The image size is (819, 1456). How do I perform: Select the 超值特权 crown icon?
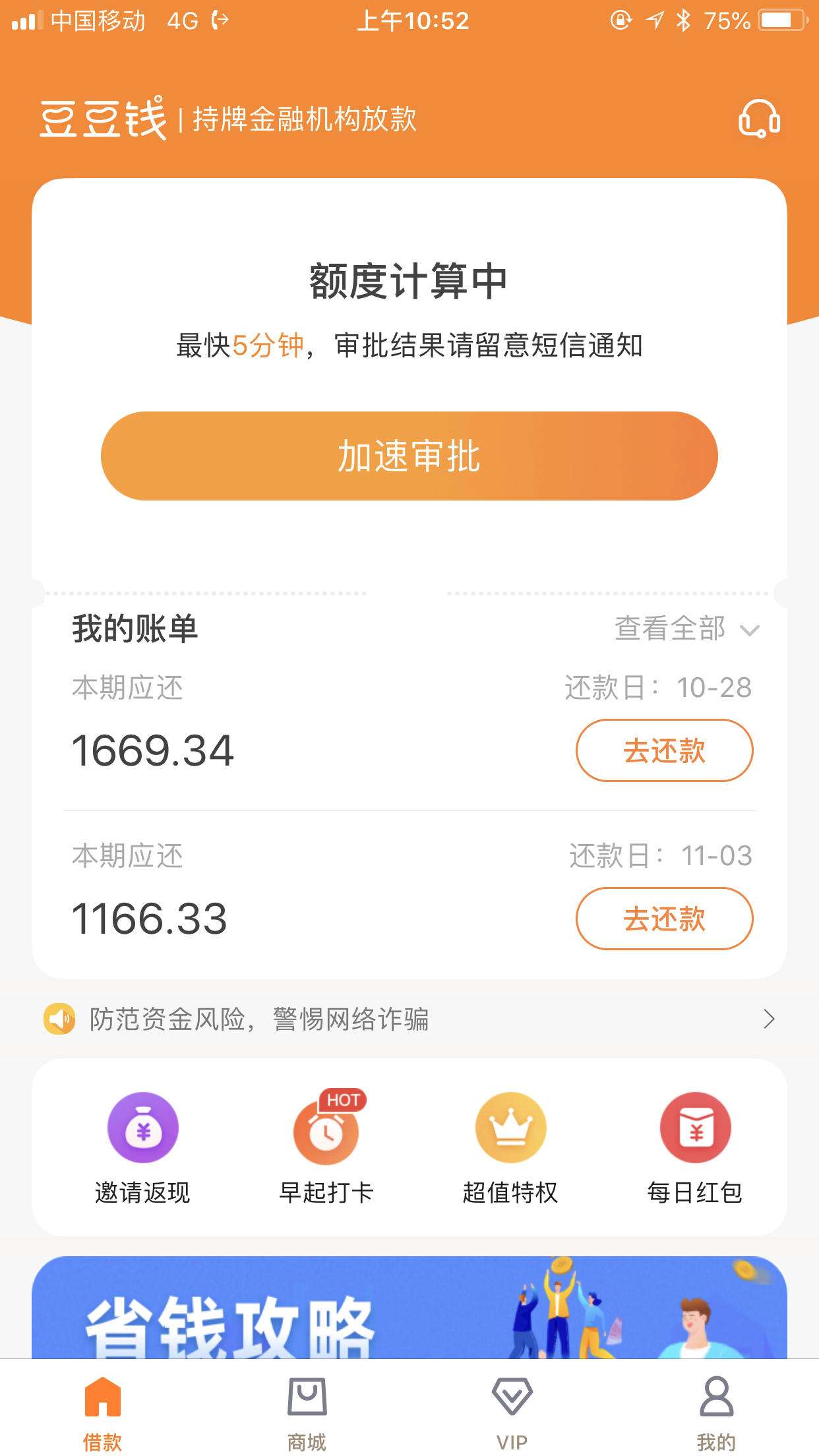pos(511,1129)
